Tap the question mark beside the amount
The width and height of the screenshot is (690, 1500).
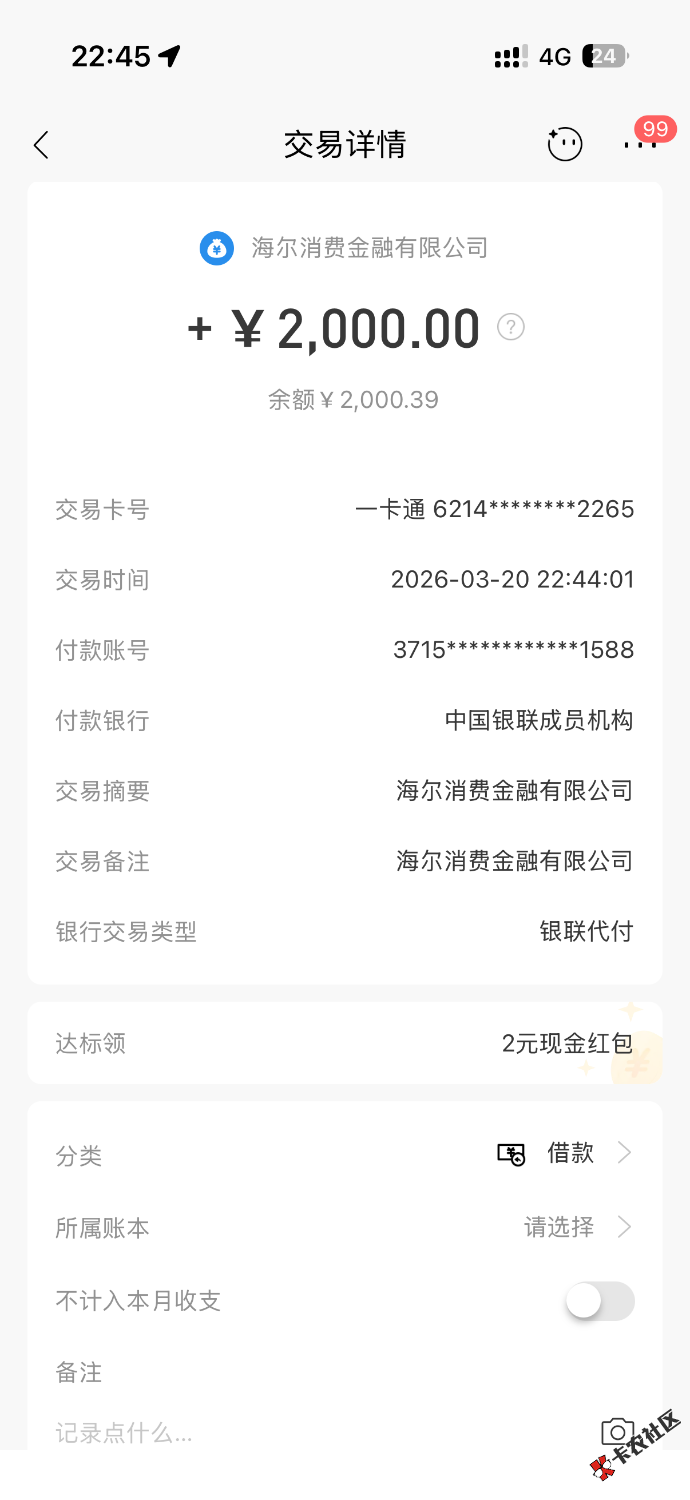pyautogui.click(x=511, y=327)
